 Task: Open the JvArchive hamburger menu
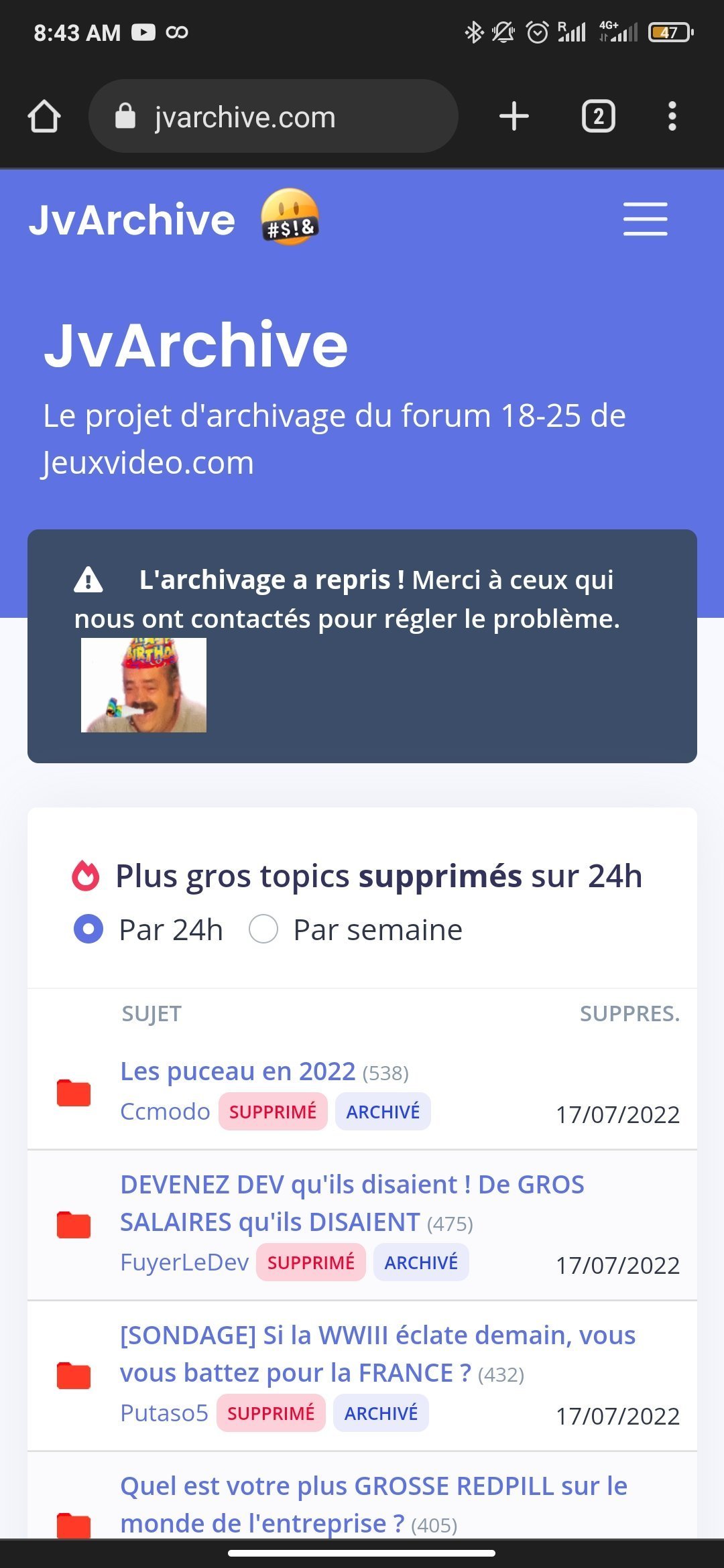[x=645, y=218]
